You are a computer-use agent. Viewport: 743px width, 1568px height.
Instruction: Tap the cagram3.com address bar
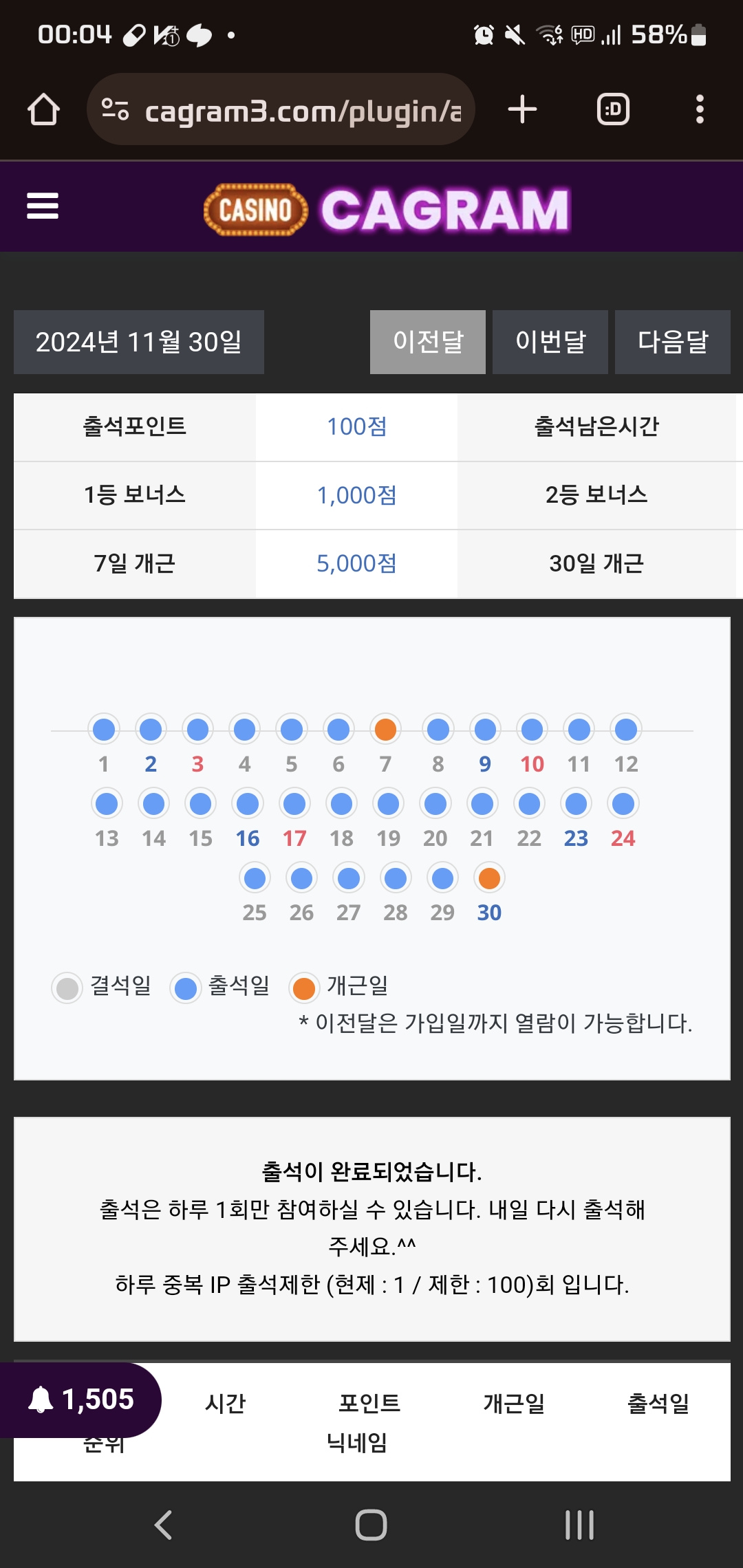coord(281,109)
